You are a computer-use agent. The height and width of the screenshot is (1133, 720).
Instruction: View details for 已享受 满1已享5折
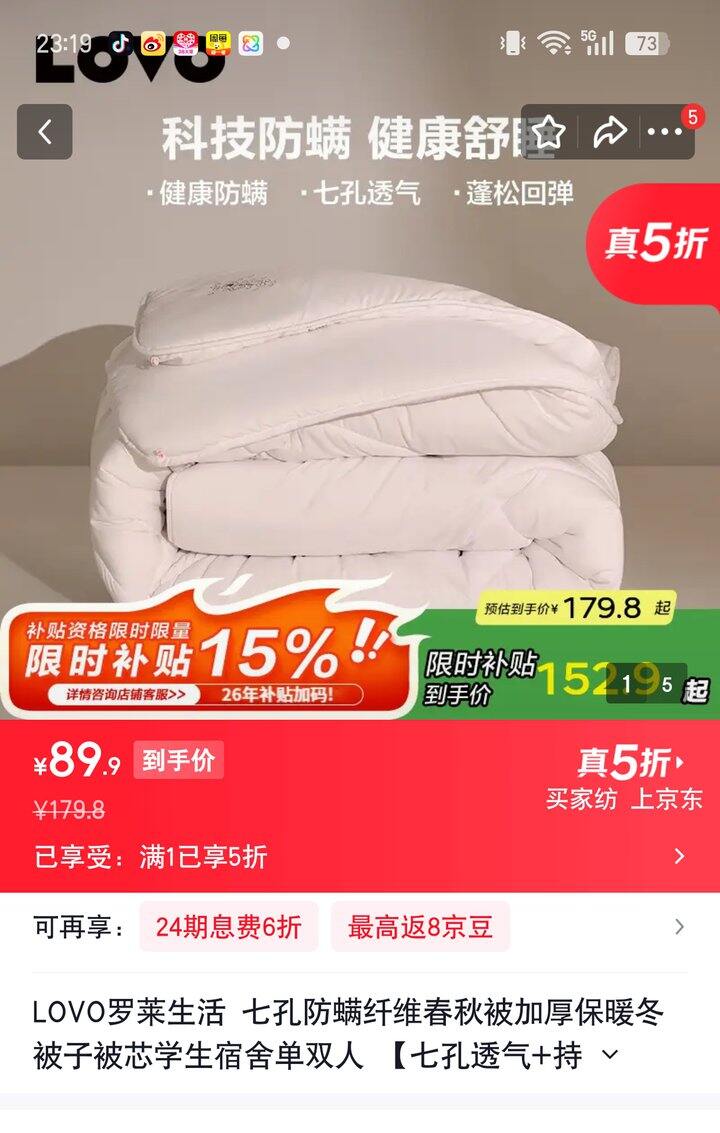(679, 856)
